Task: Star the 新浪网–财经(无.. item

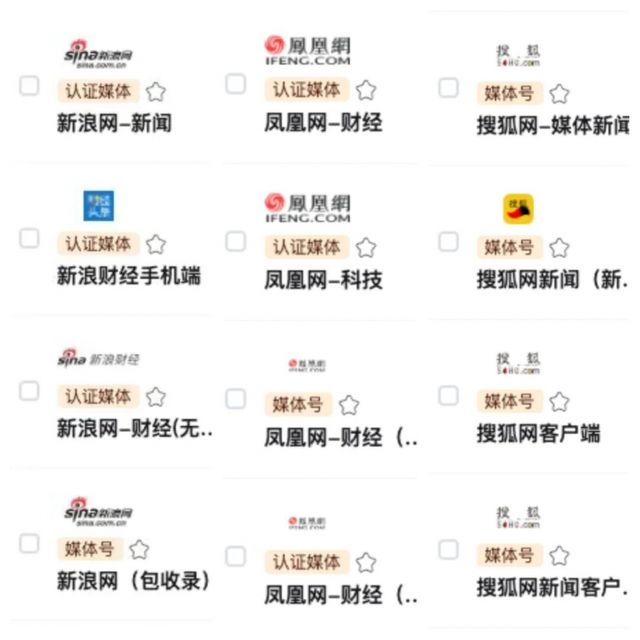Action: pyautogui.click(x=156, y=397)
